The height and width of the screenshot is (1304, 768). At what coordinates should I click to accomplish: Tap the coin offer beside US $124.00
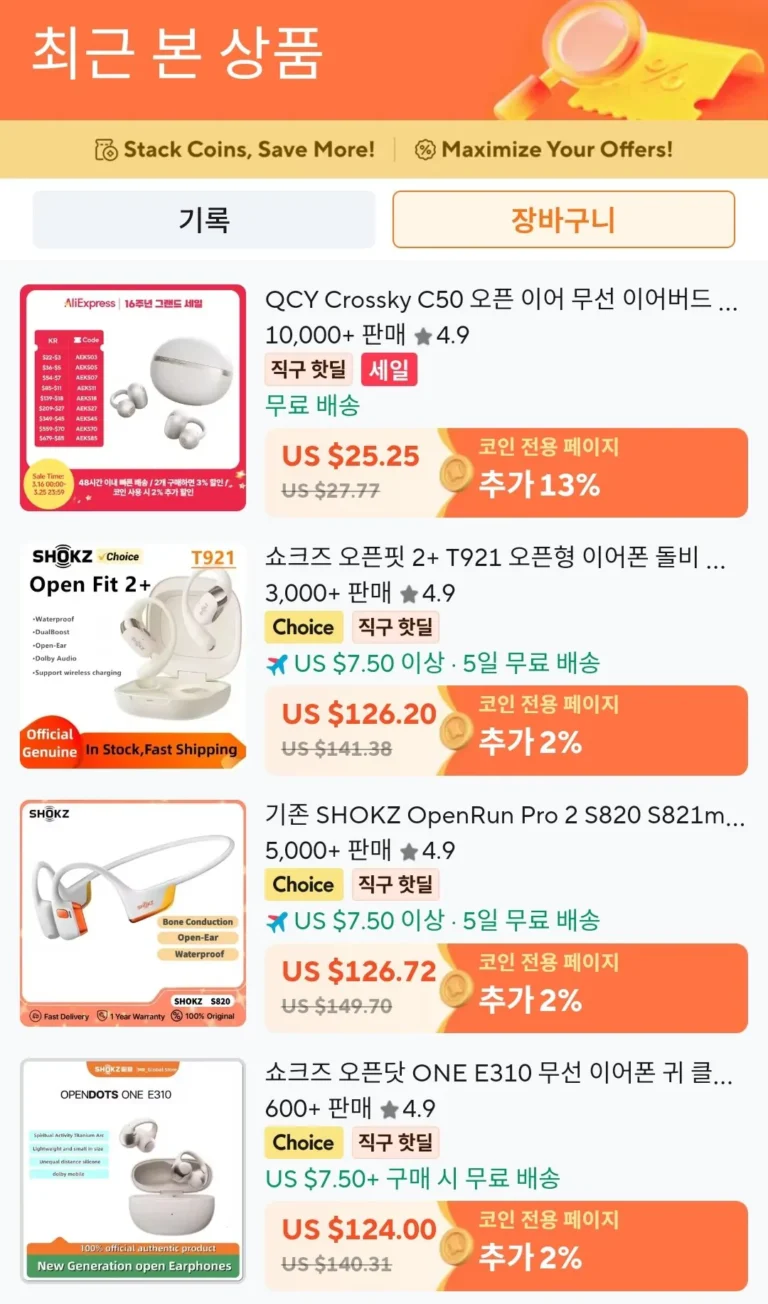click(x=595, y=1245)
